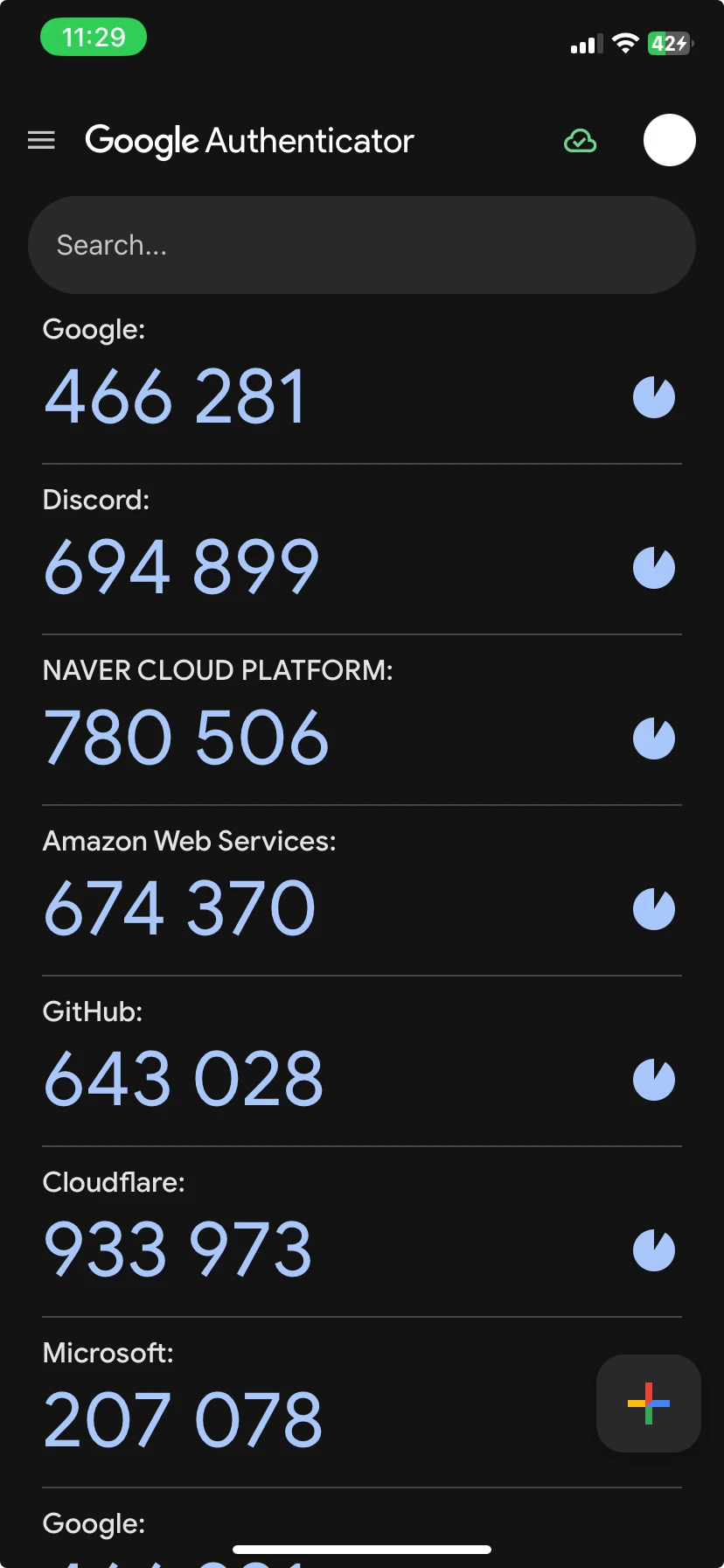Add a new account with plus button

tap(649, 1403)
